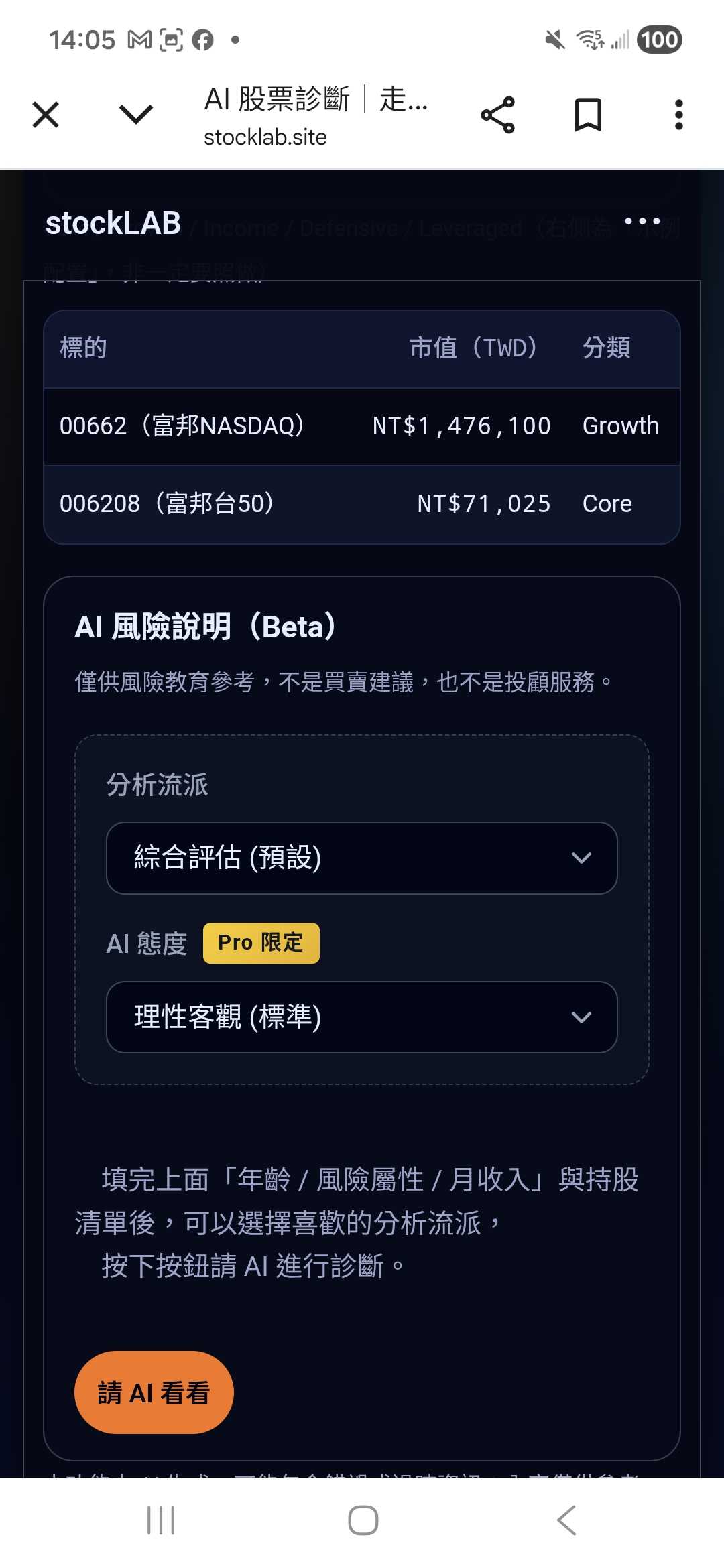724x1568 pixels.
Task: Open the browser overflow menu
Action: click(678, 114)
